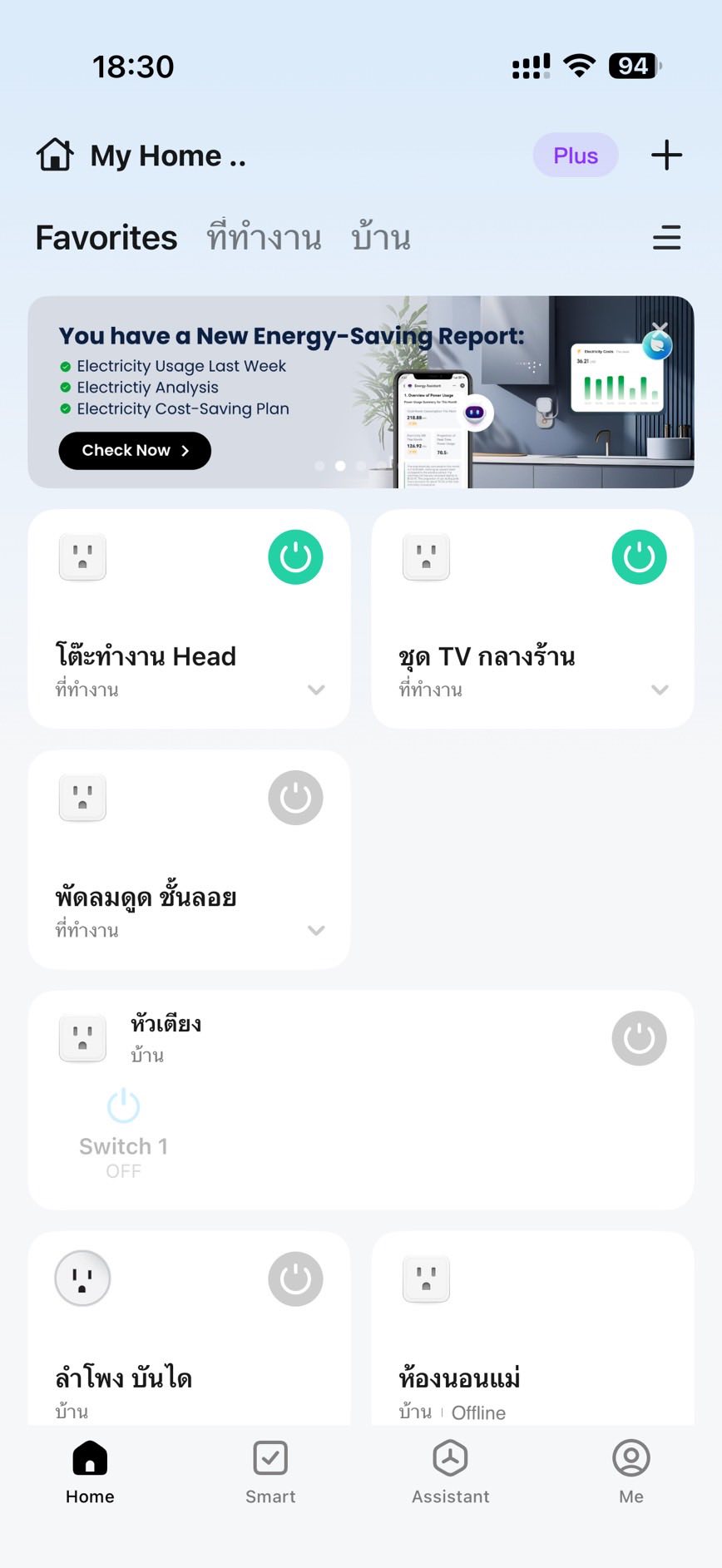Screen dimensions: 722x1568
Task: Open the Assistant tab
Action: pos(451,1472)
